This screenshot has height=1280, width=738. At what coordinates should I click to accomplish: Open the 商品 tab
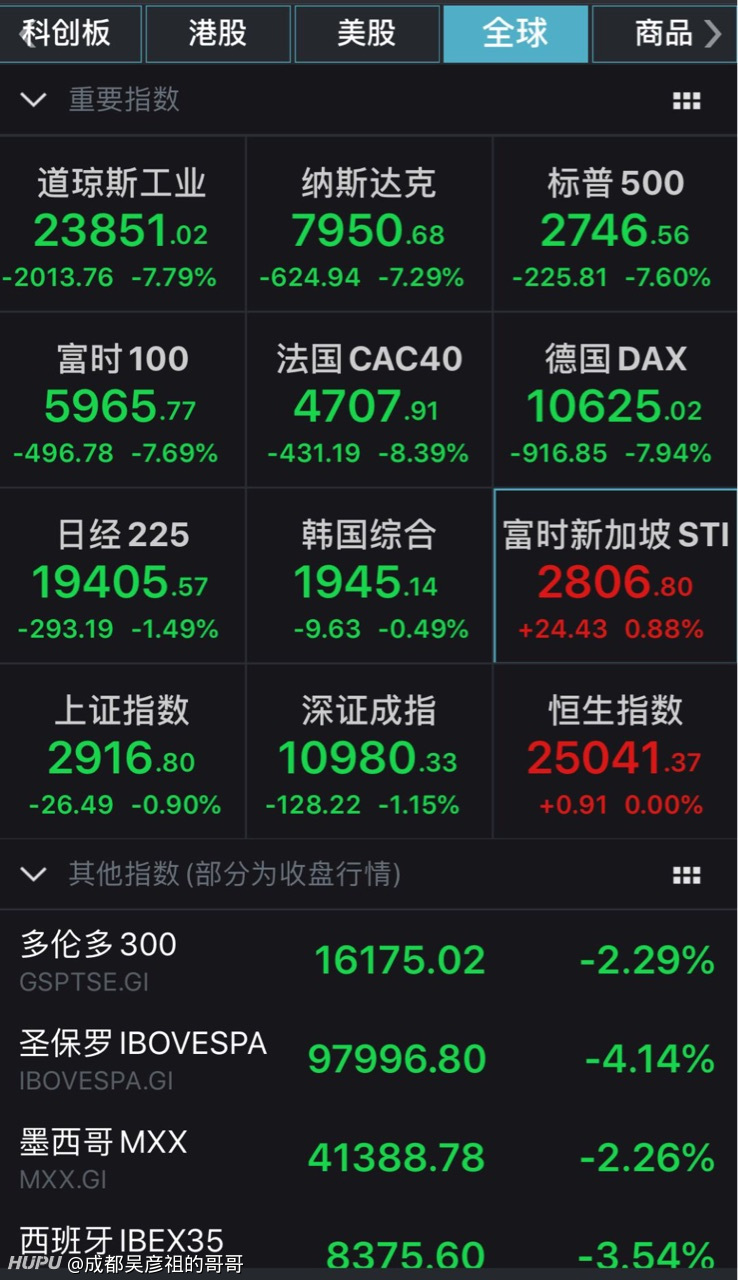tap(665, 34)
